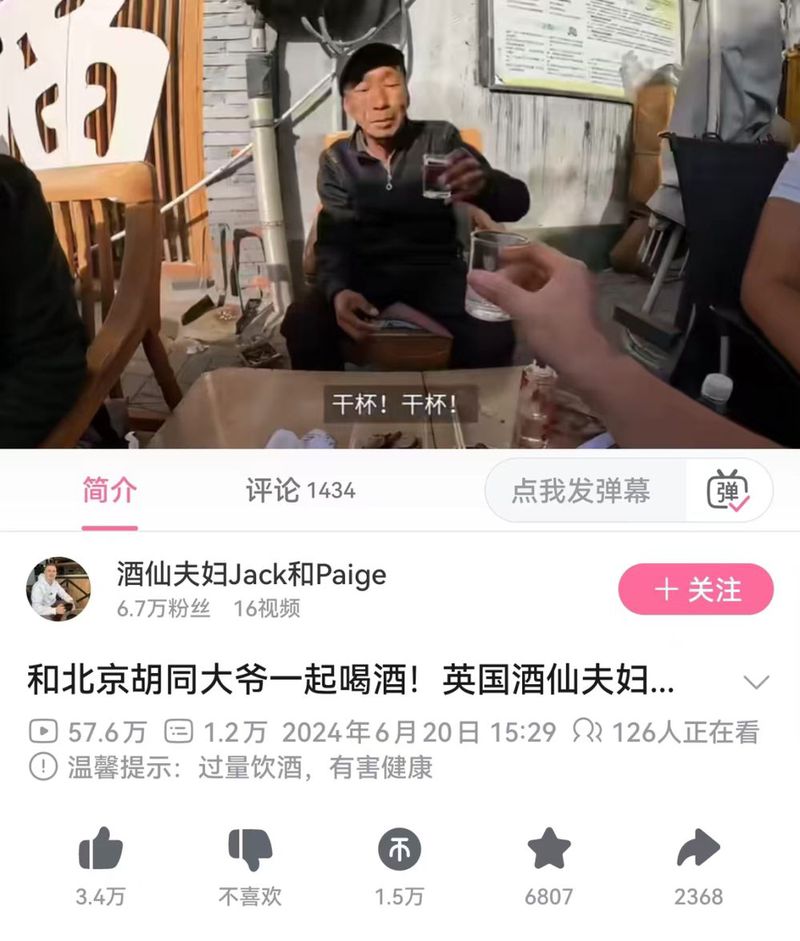The height and width of the screenshot is (941, 800).
Task: Follow the uploader with + 关注
Action: 696,589
